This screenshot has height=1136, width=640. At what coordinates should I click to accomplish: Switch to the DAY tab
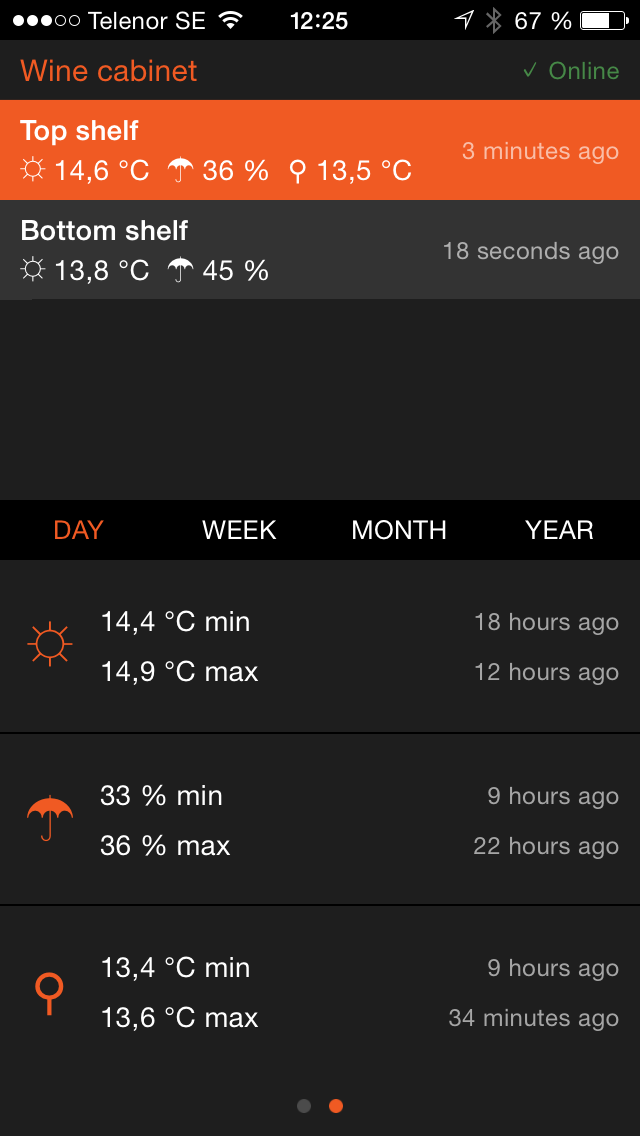[x=78, y=530]
